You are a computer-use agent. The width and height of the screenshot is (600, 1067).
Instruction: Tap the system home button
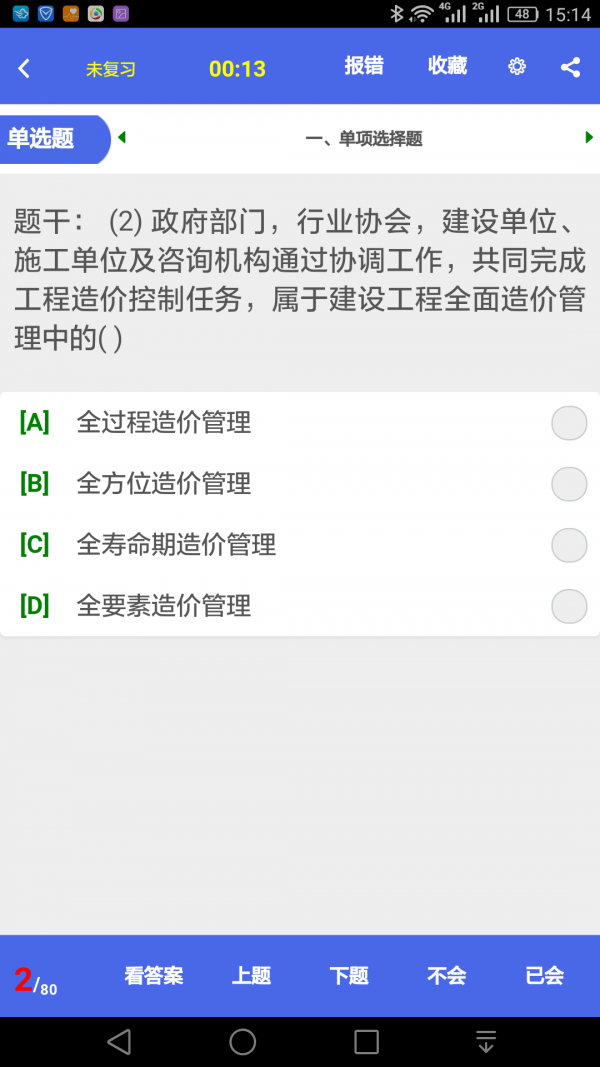point(243,1042)
